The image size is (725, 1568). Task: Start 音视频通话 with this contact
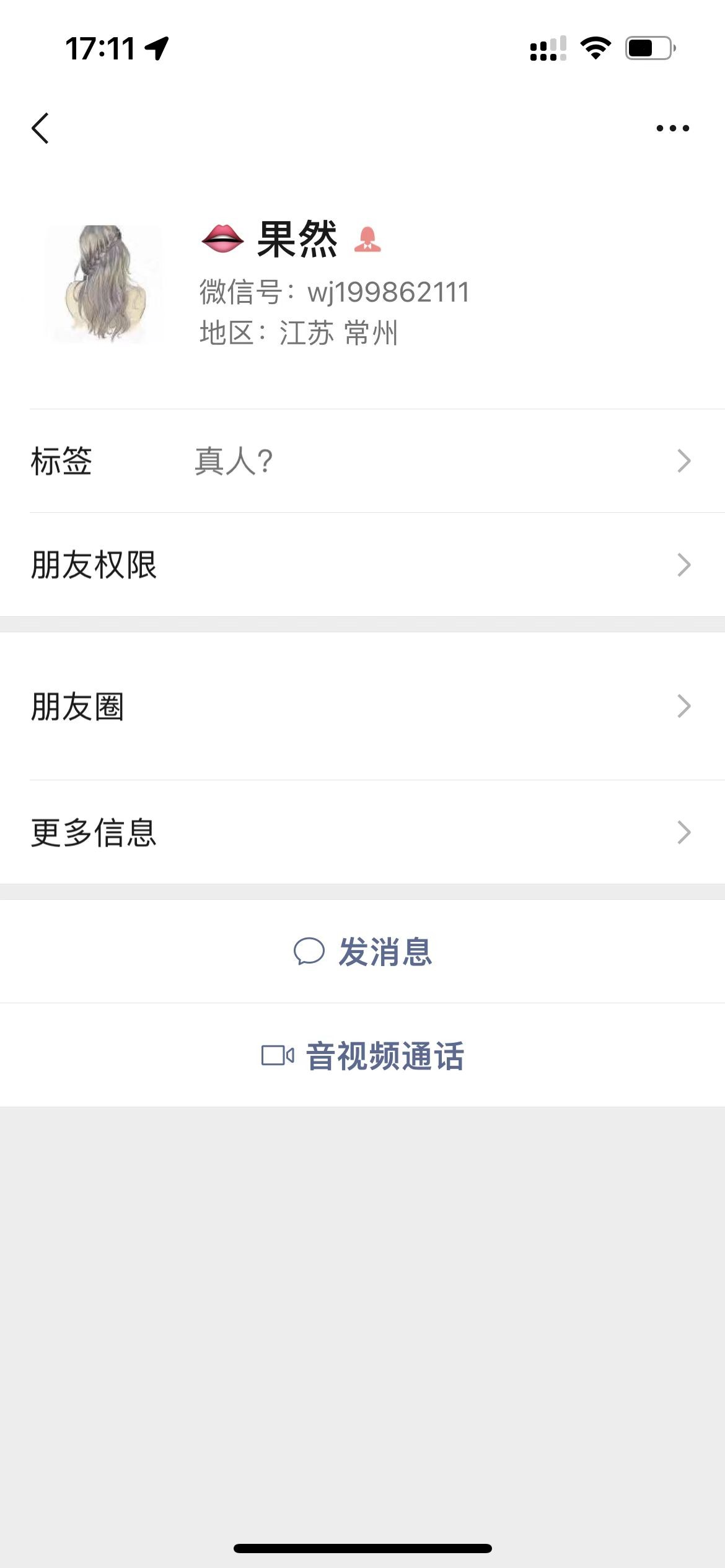coord(362,1055)
